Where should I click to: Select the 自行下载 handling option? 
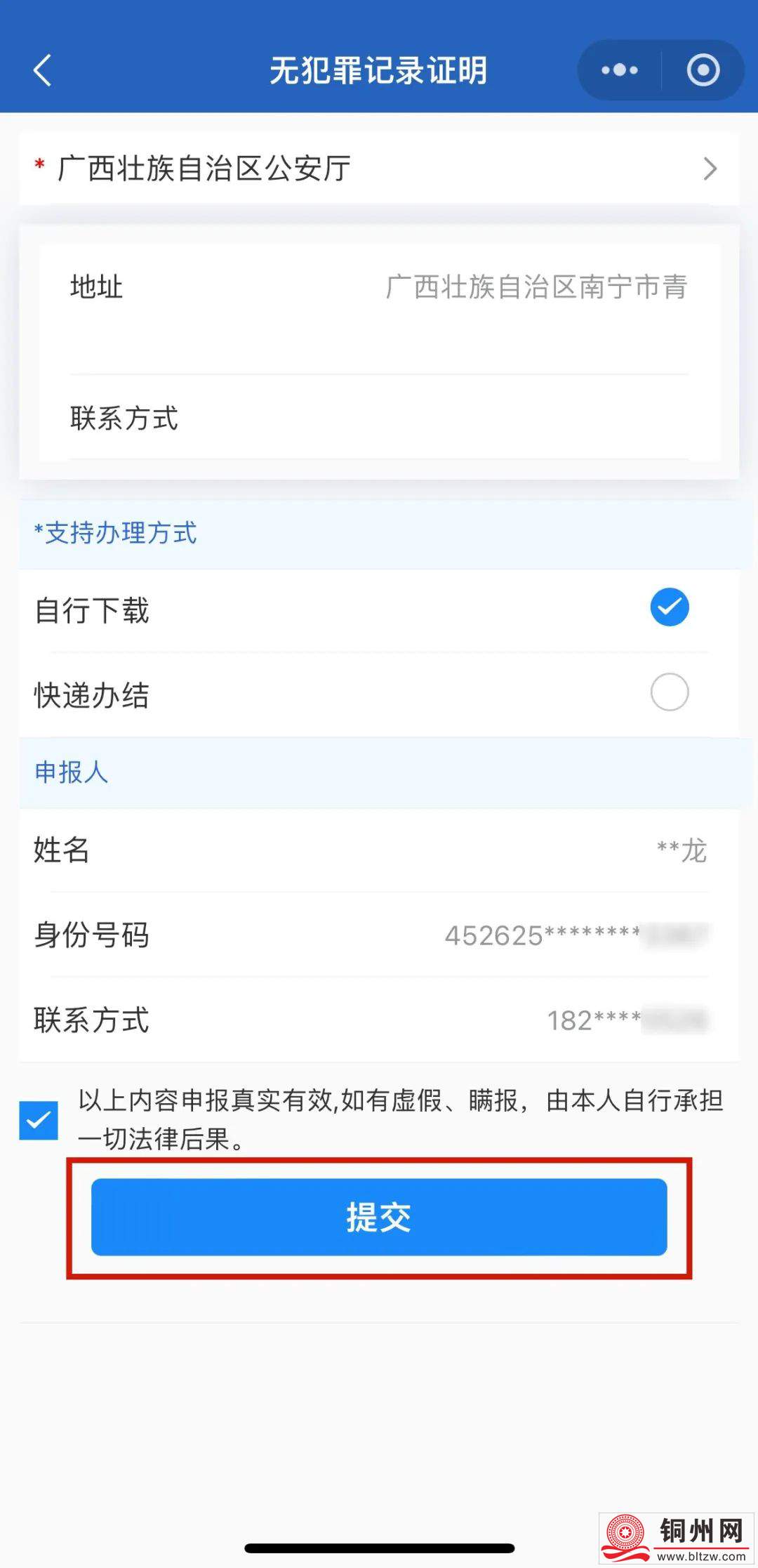coord(669,607)
